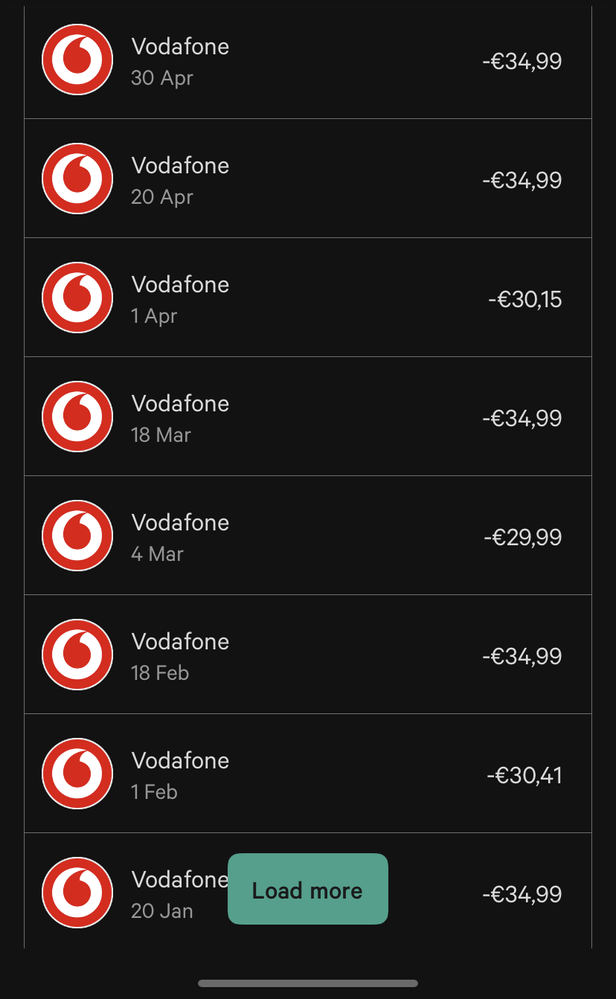This screenshot has height=999, width=616.
Task: View the Vodafone payment dated 18 Feb
Action: coord(307,656)
